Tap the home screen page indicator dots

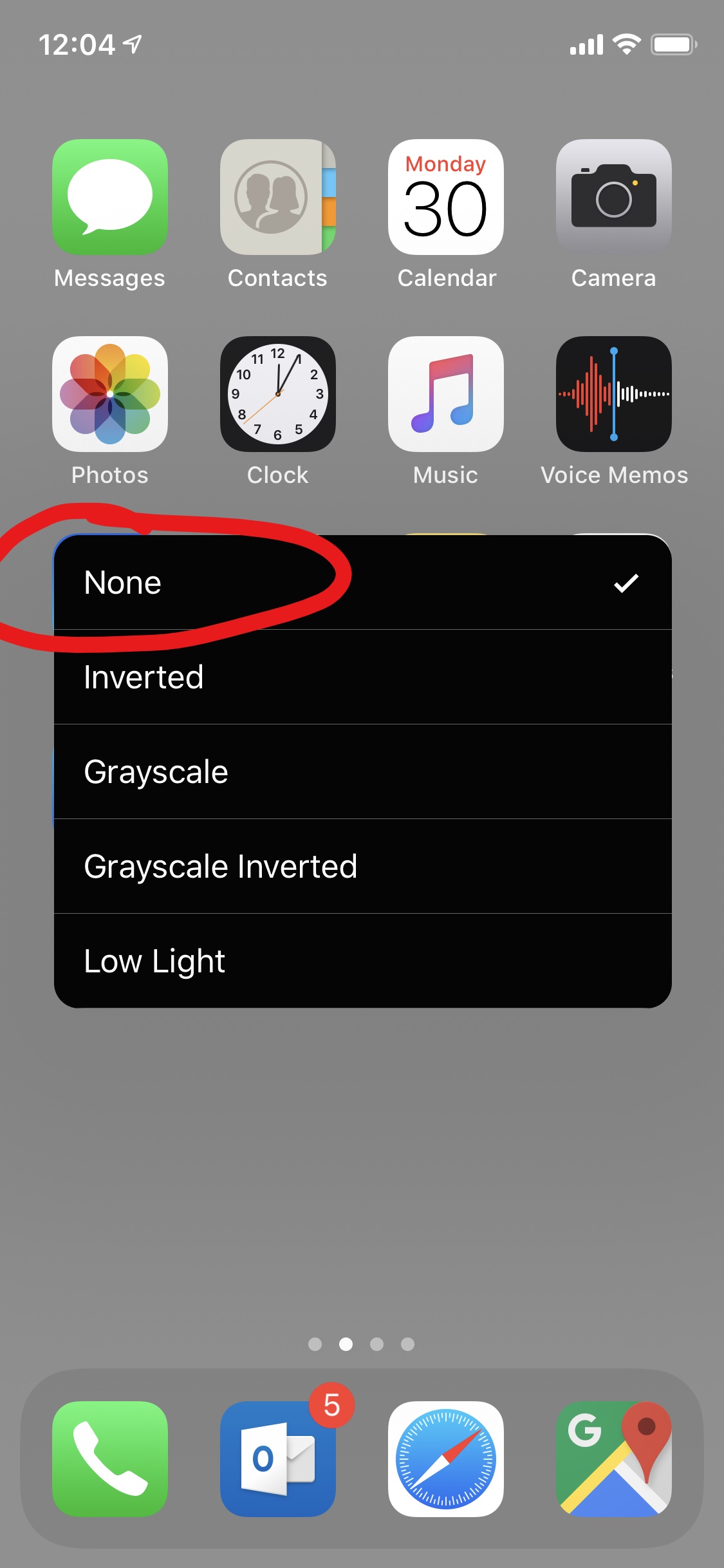click(x=361, y=1344)
